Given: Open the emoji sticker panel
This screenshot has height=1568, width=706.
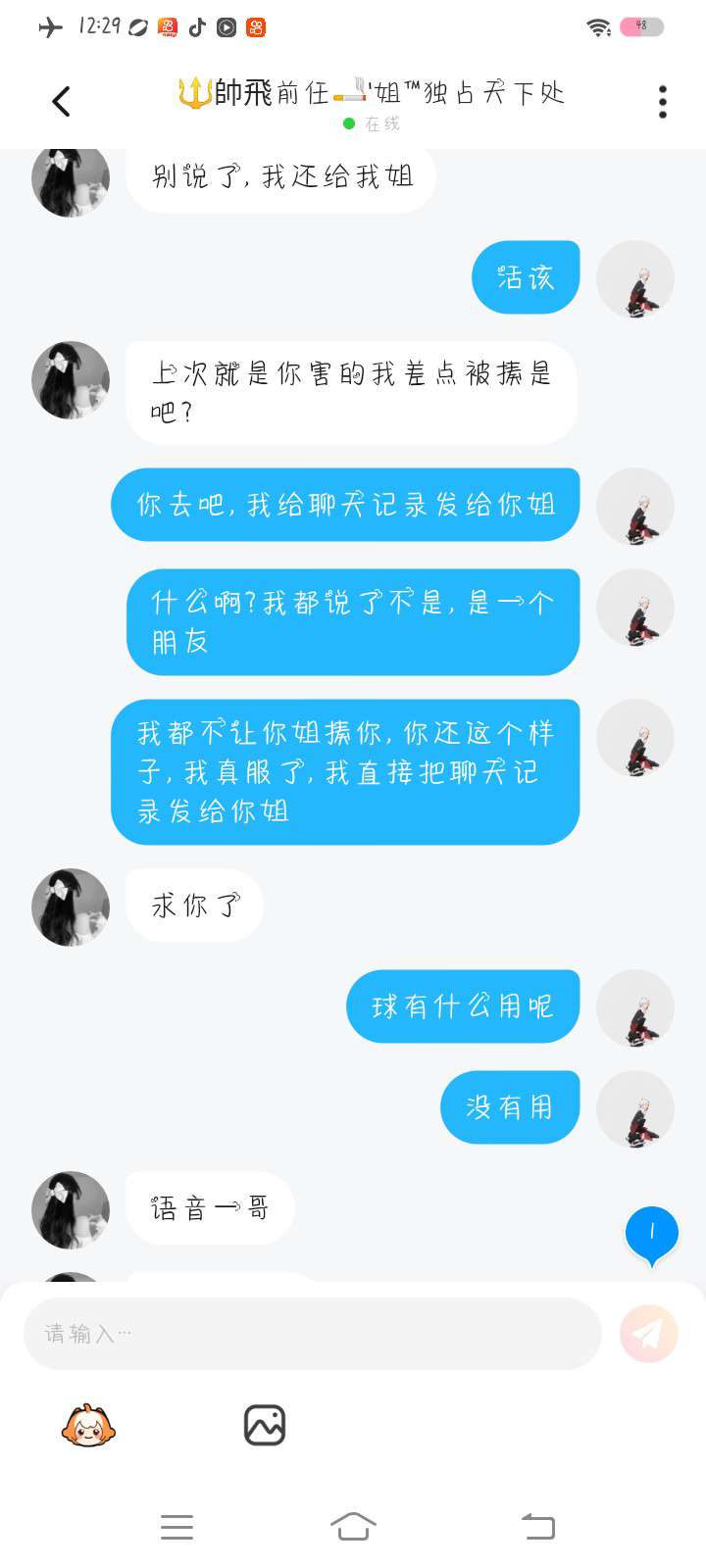Looking at the screenshot, I should 88,1426.
